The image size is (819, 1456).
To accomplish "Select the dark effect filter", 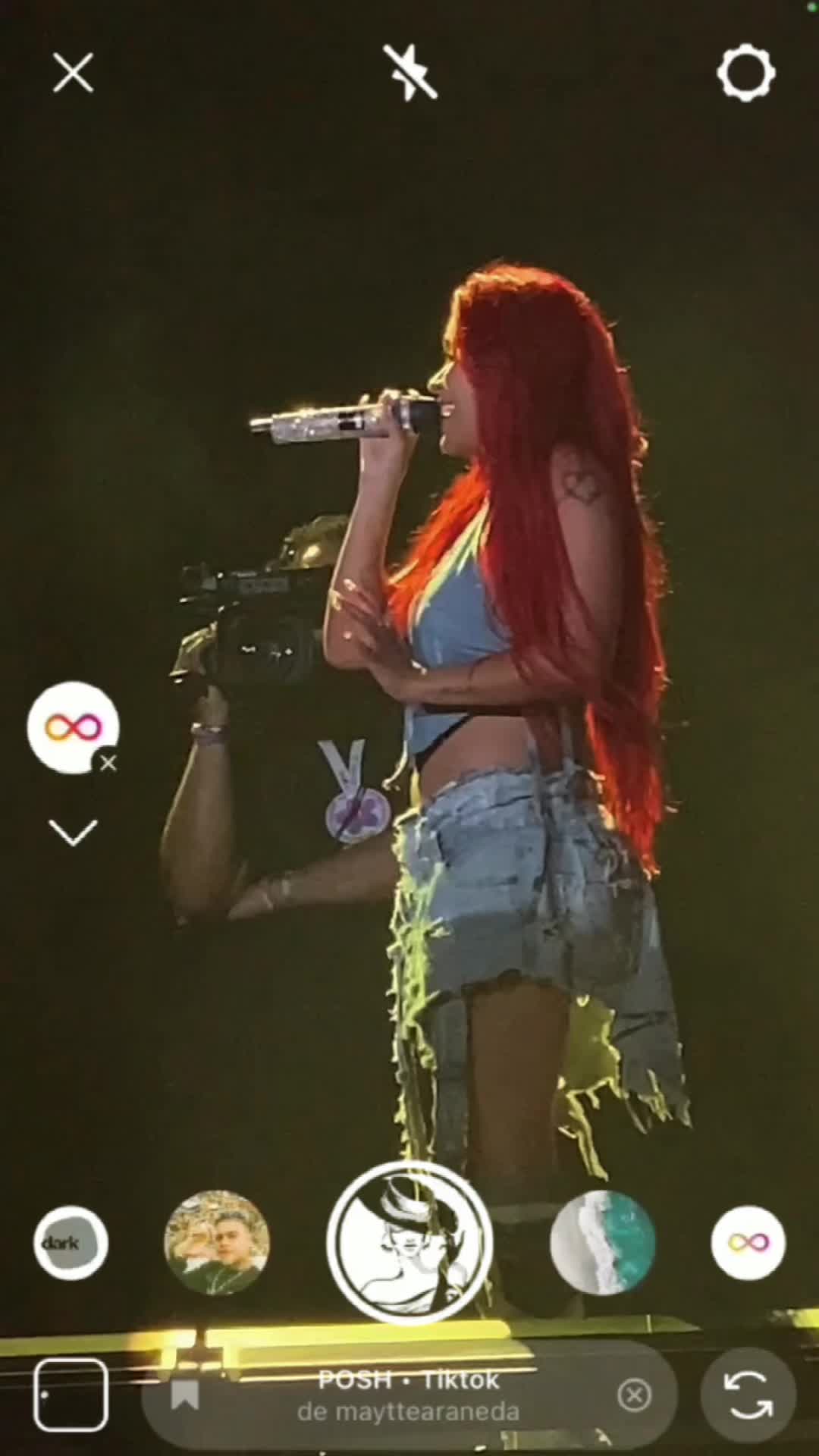I will tap(71, 1242).
